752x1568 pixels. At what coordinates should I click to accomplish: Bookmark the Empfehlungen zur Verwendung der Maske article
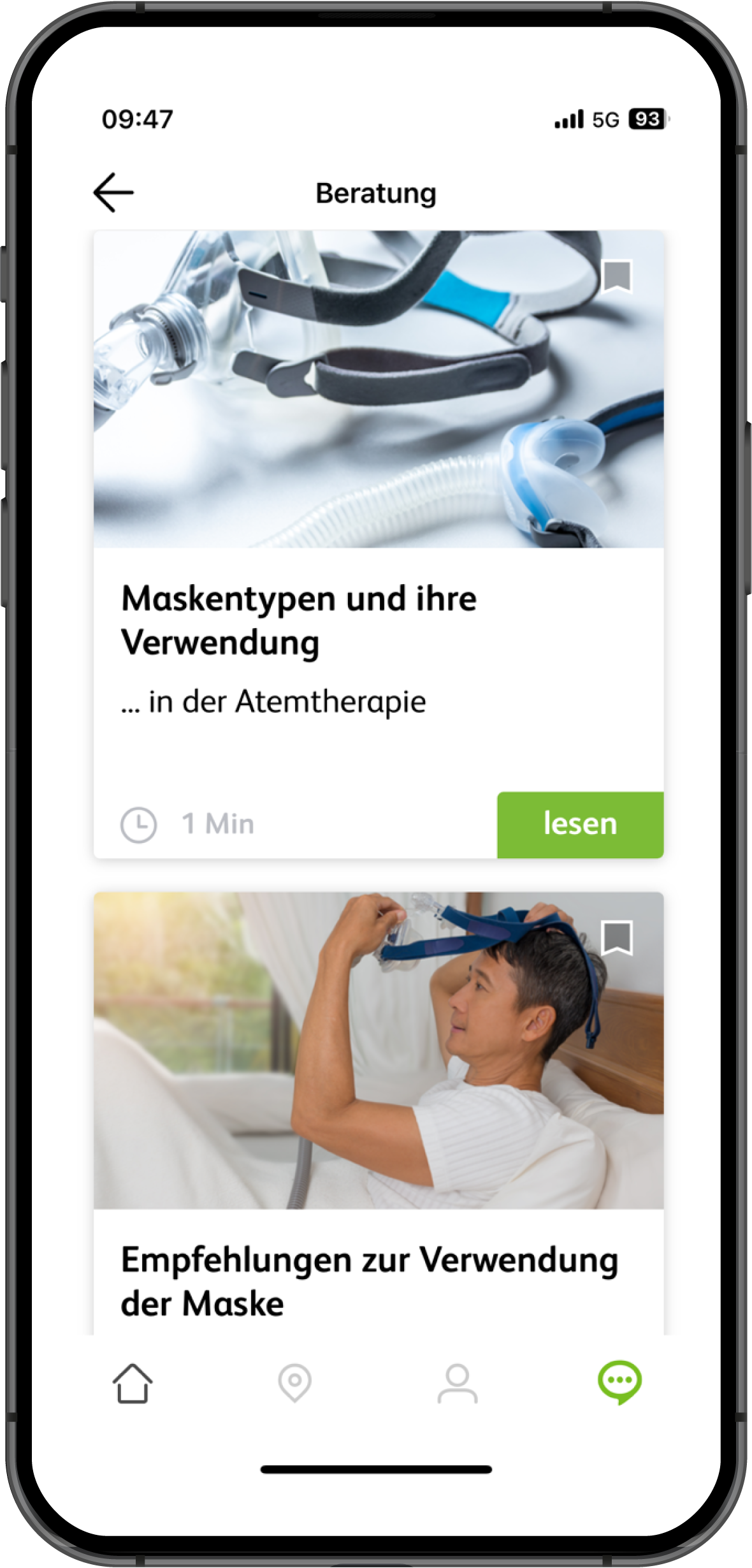(617, 938)
